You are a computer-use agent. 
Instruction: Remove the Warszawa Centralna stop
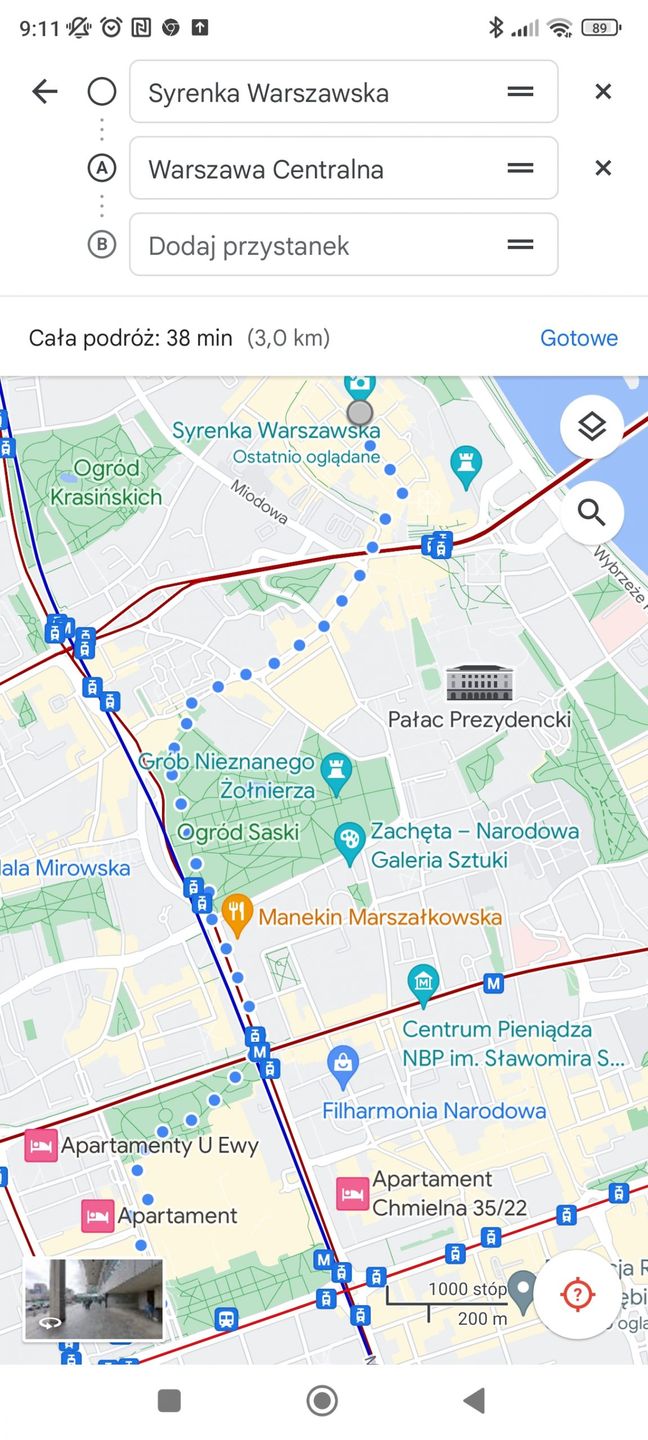(x=603, y=168)
